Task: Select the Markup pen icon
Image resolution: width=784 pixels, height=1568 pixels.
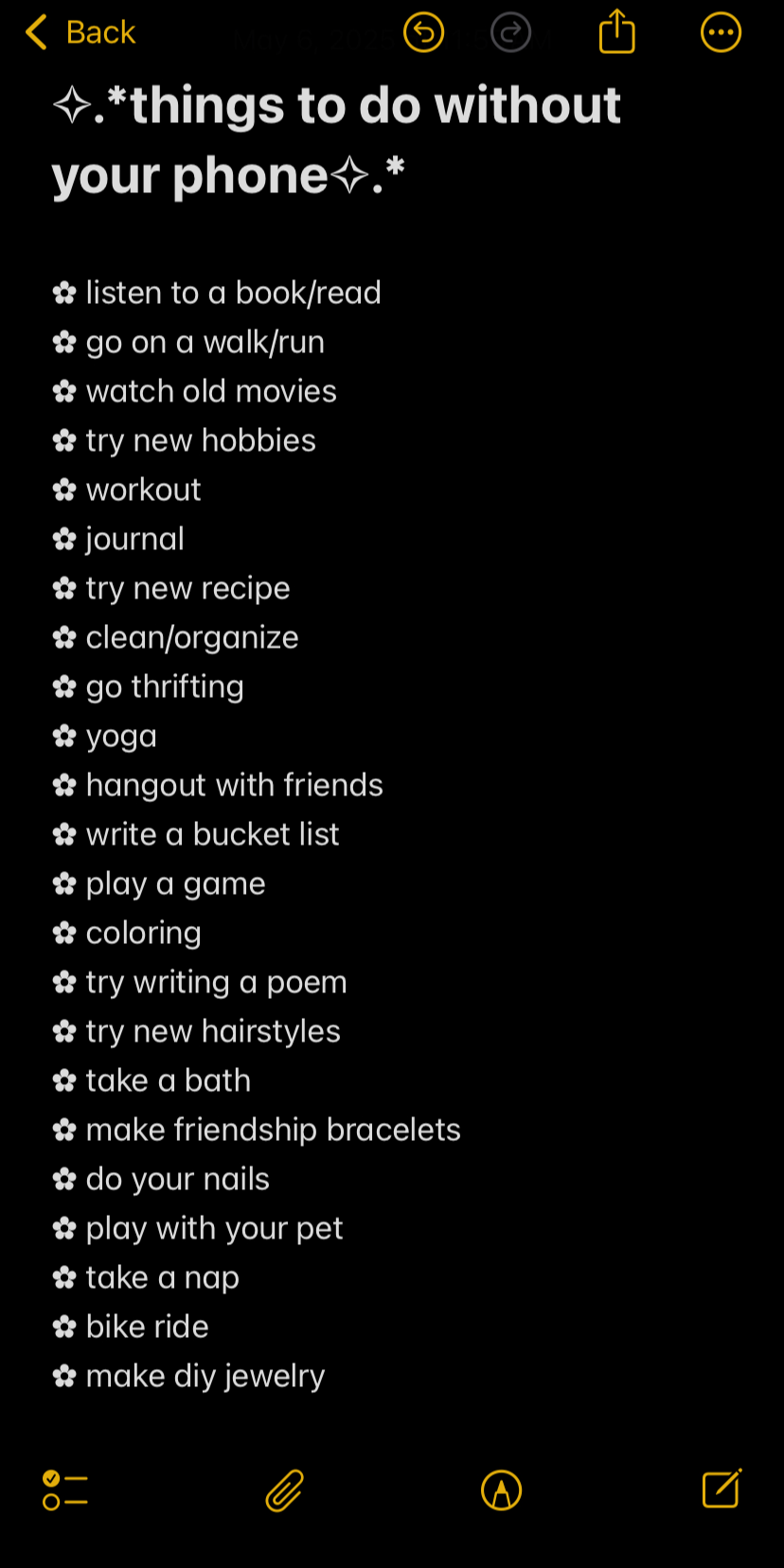Action: click(501, 1489)
